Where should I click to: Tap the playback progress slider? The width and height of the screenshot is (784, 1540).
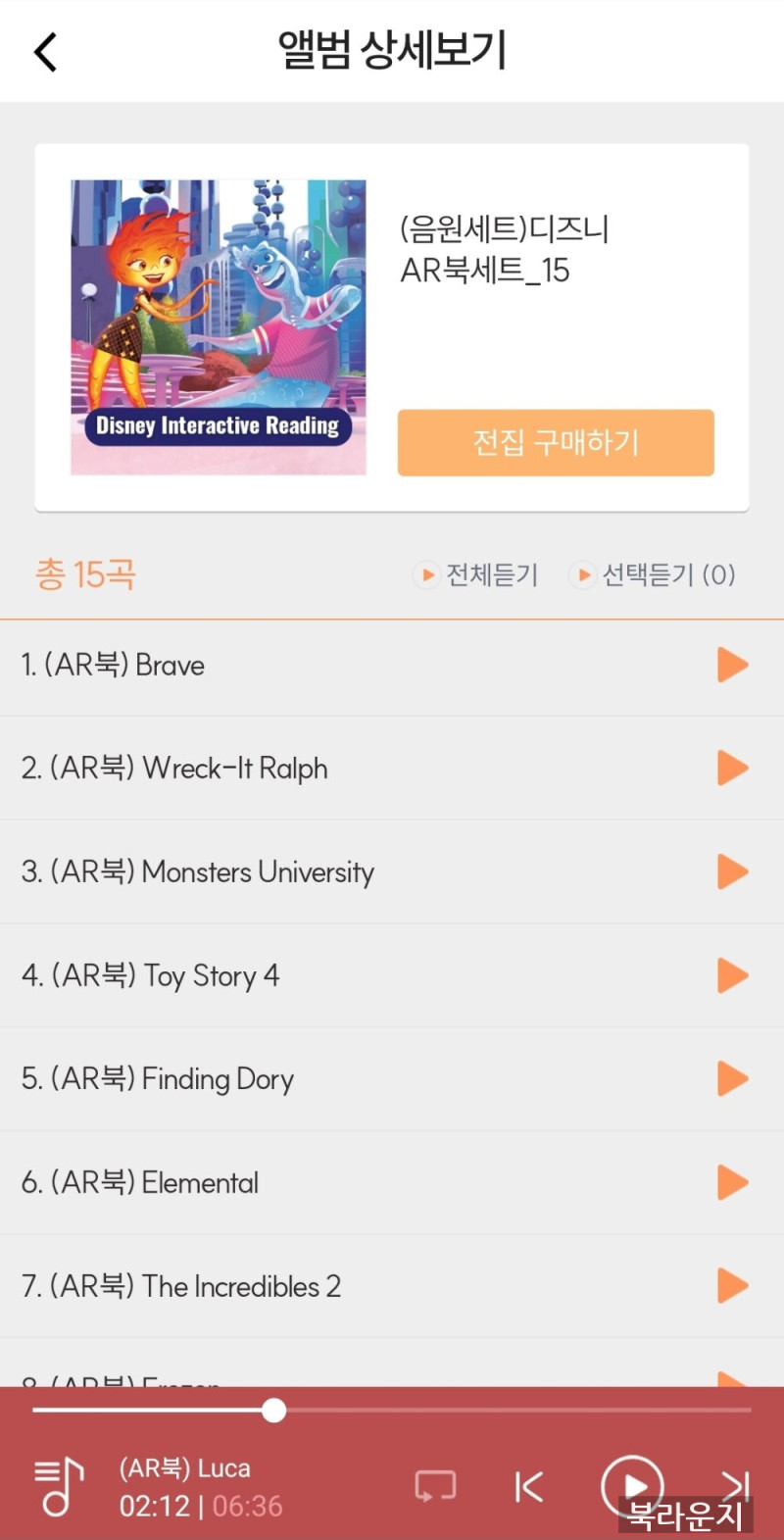tap(392, 1411)
